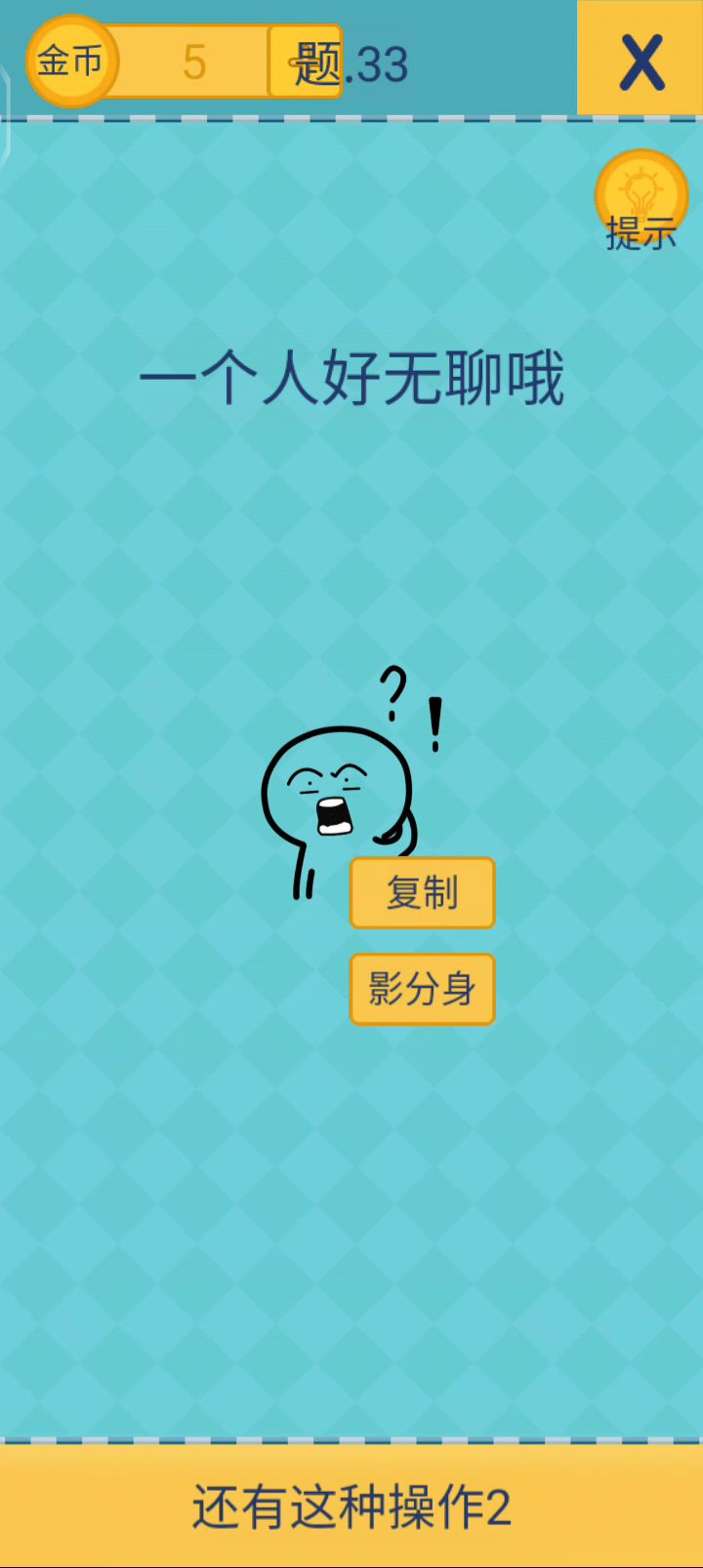Select the 影分身 option
Viewport: 703px width, 1568px height.
coord(423,989)
